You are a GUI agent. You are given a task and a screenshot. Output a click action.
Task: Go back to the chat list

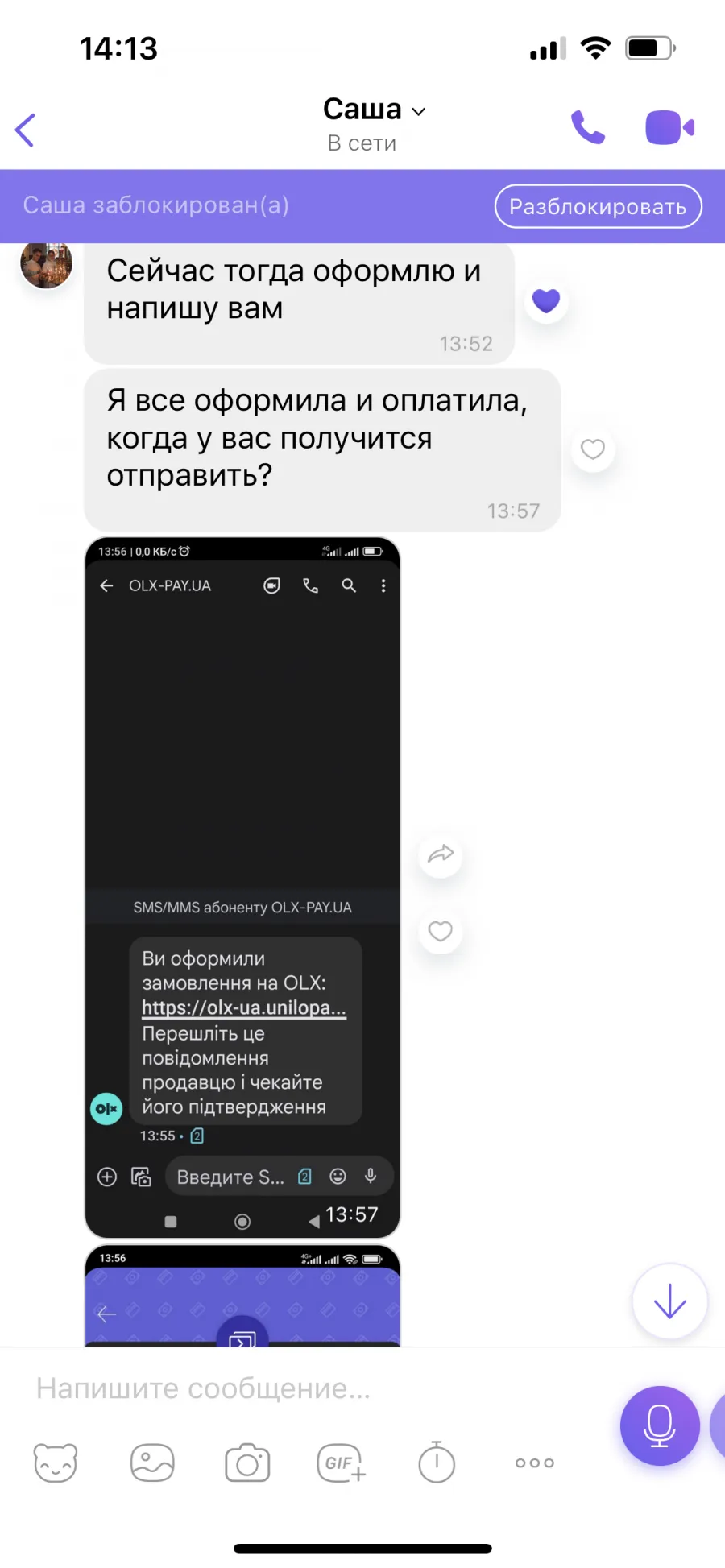pos(26,130)
